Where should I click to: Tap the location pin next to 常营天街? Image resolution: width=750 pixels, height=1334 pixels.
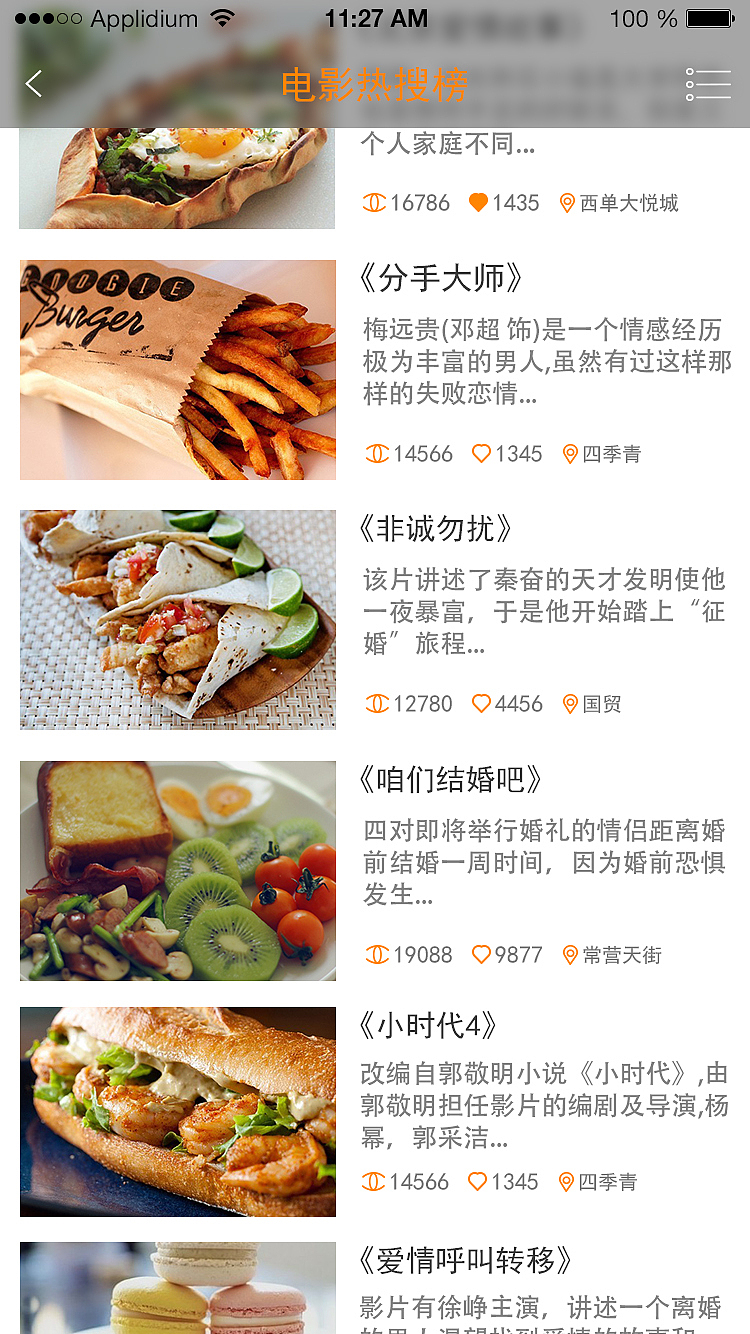[x=569, y=954]
